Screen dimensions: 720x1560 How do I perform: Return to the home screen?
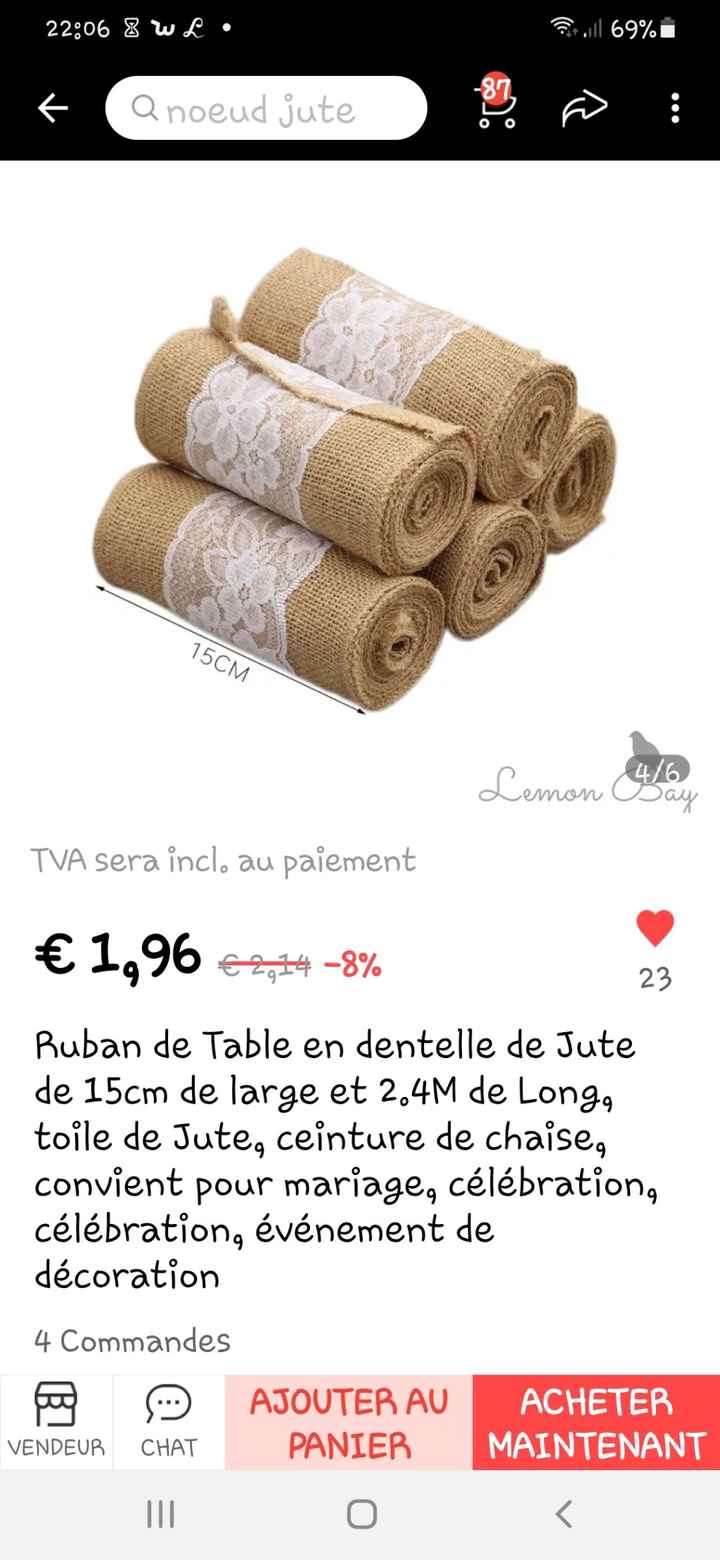click(361, 1514)
